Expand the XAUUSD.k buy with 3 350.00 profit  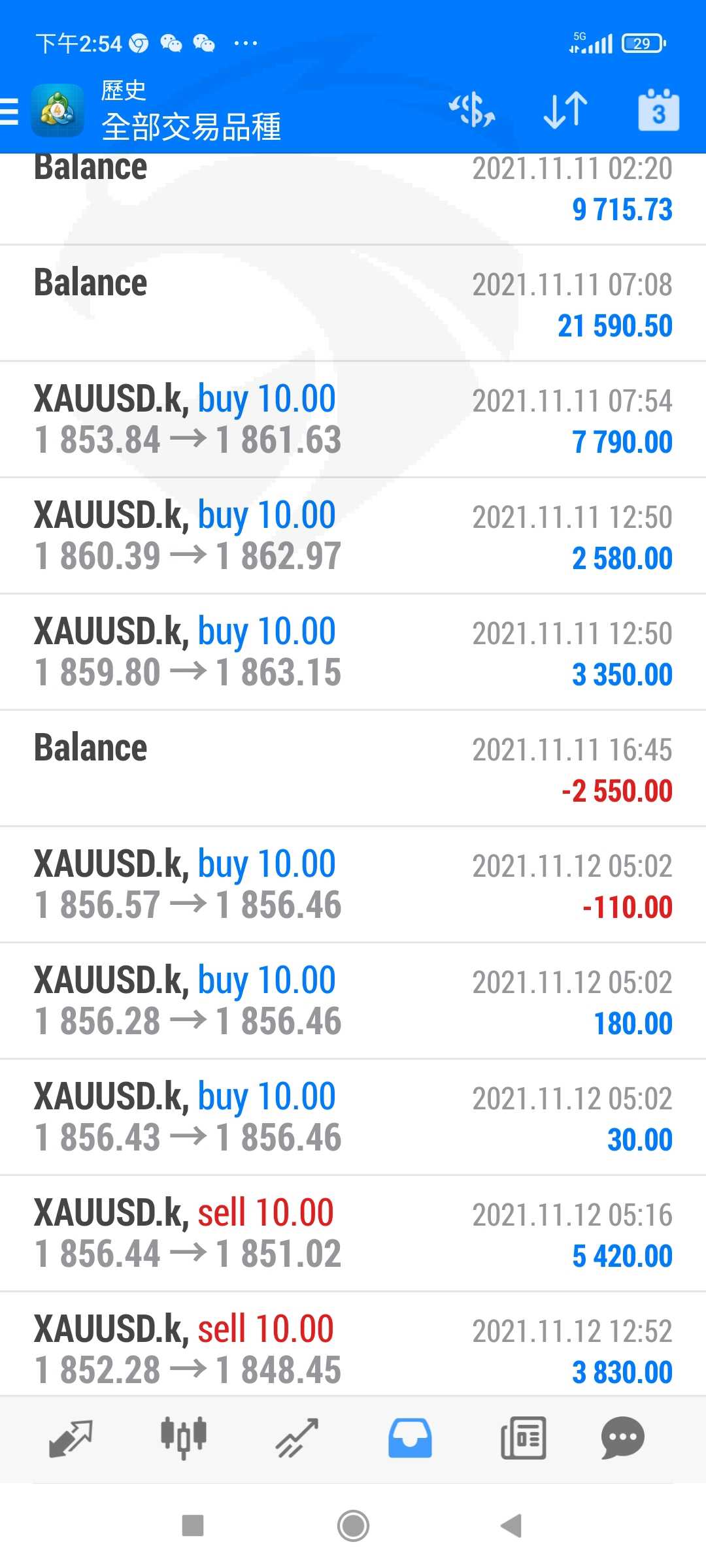click(353, 652)
